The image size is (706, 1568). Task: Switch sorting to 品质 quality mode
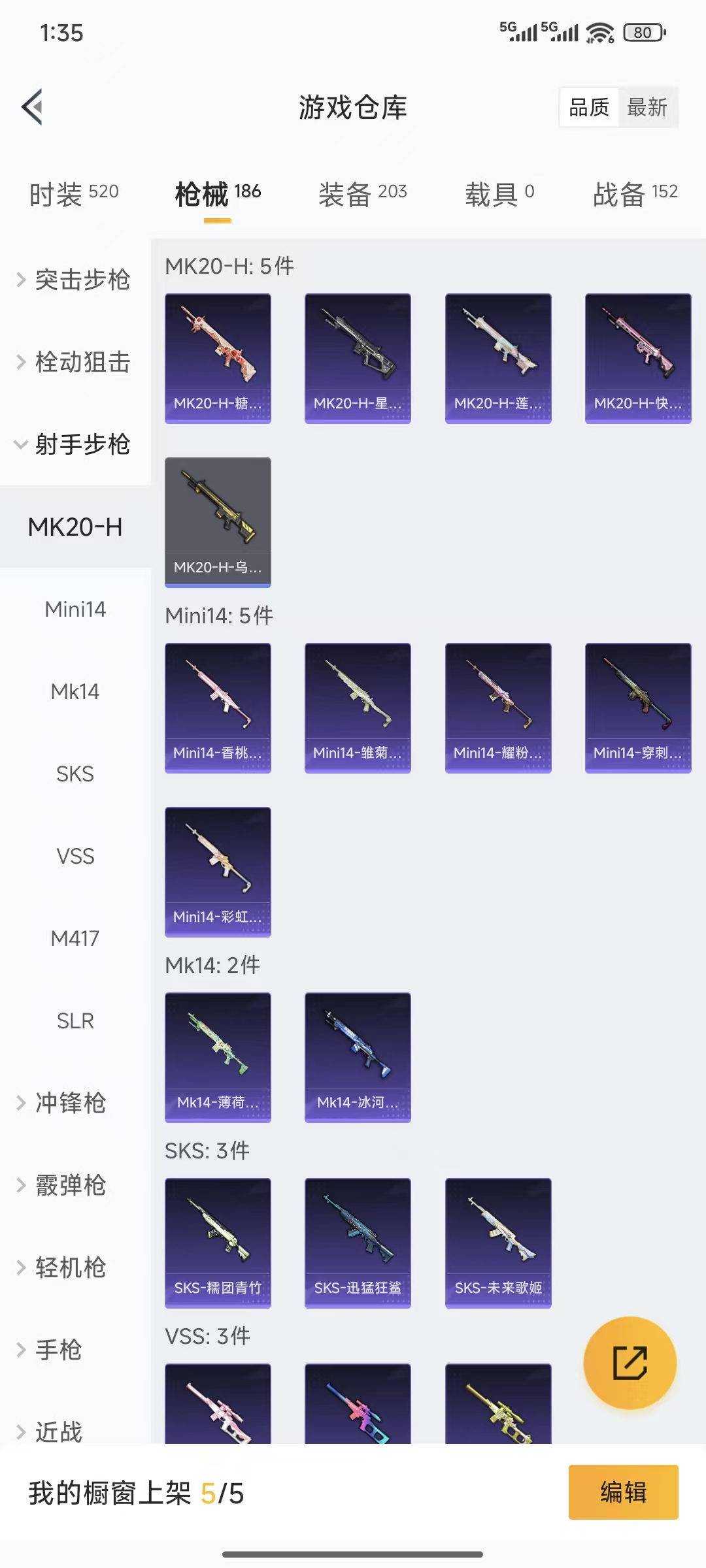click(589, 106)
